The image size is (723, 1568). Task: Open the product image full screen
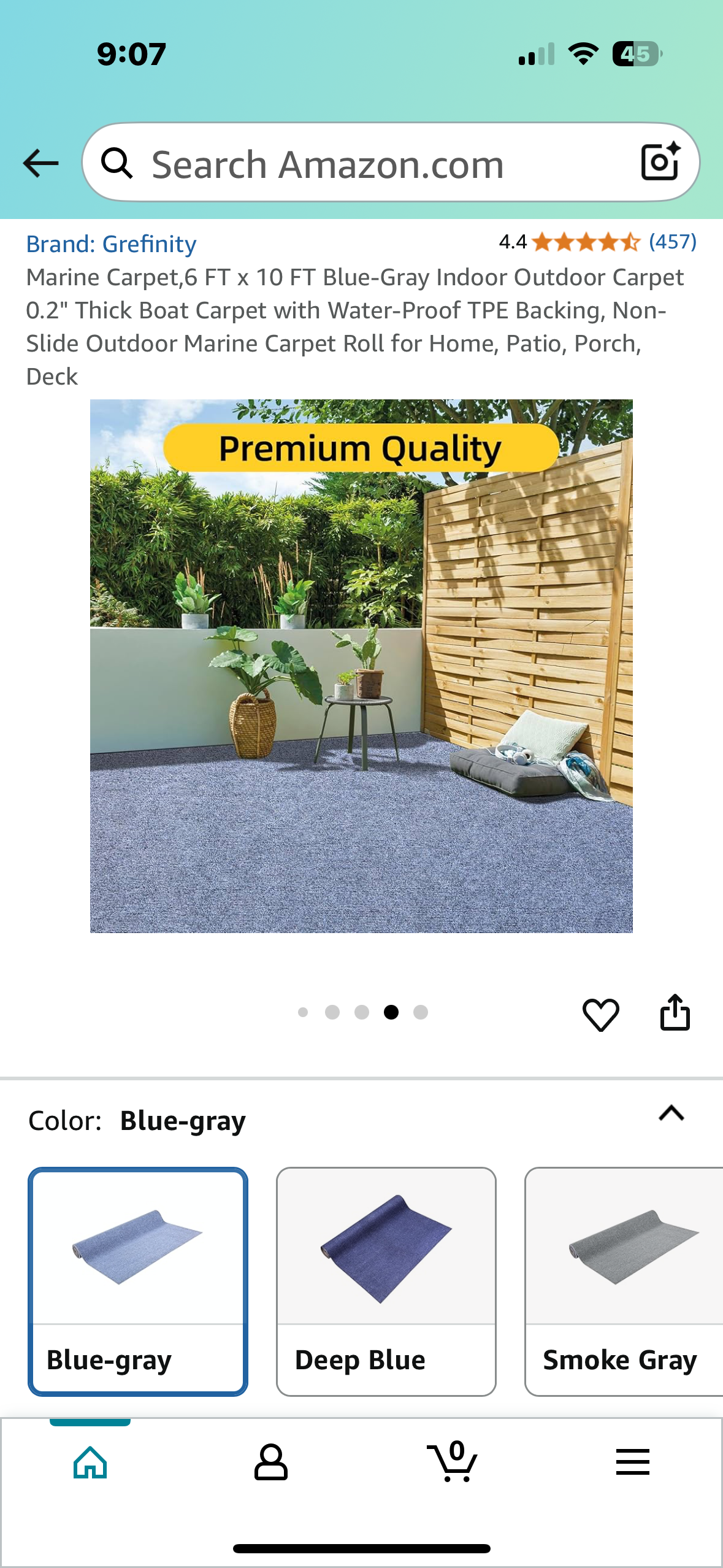tap(361, 666)
